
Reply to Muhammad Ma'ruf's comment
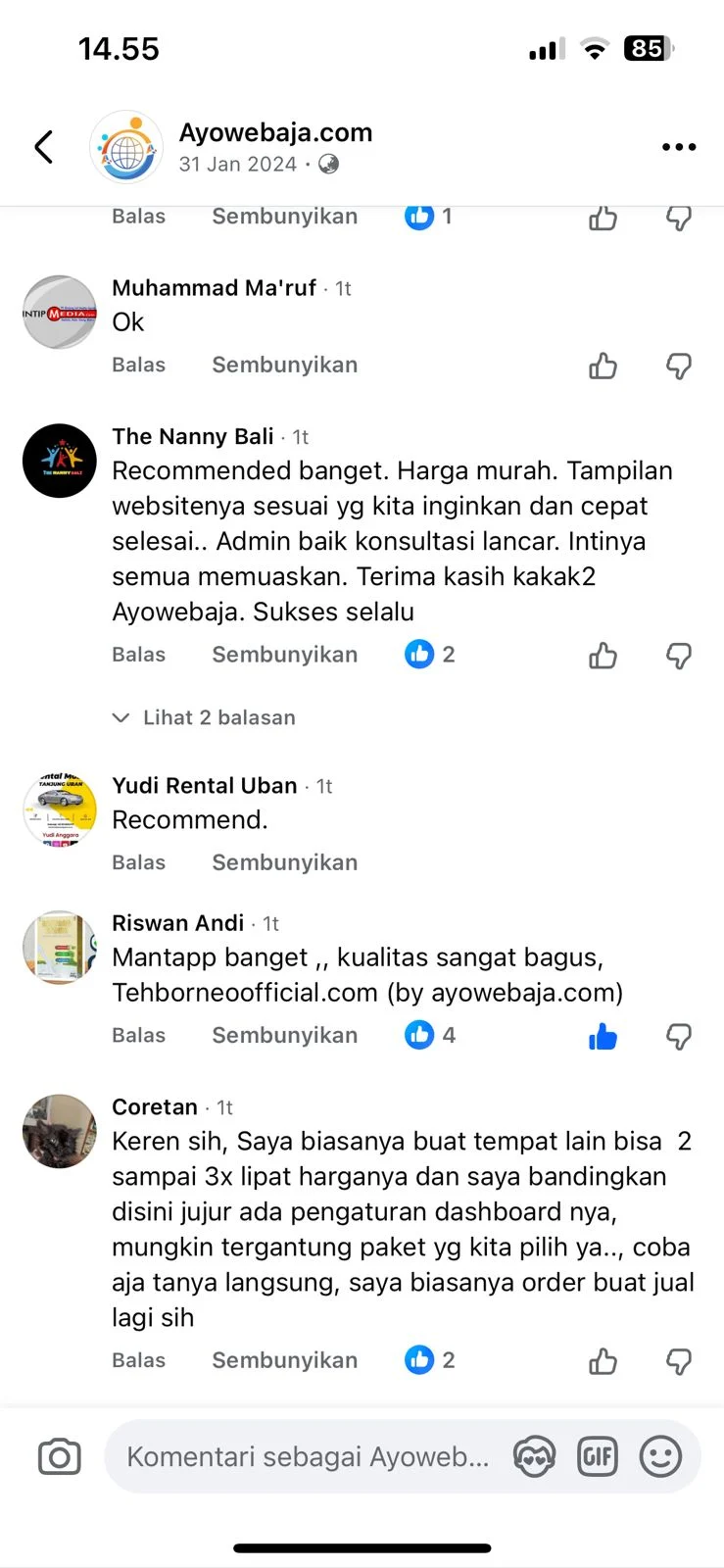(138, 365)
